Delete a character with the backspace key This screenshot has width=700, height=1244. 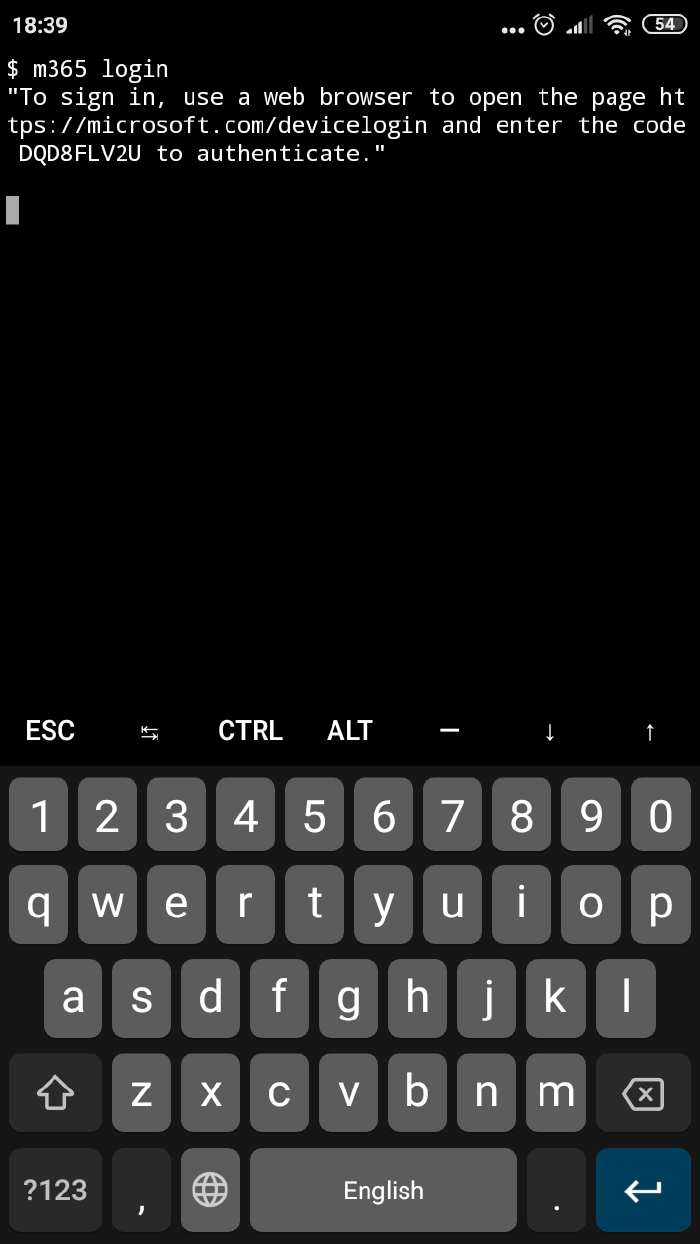[643, 1094]
